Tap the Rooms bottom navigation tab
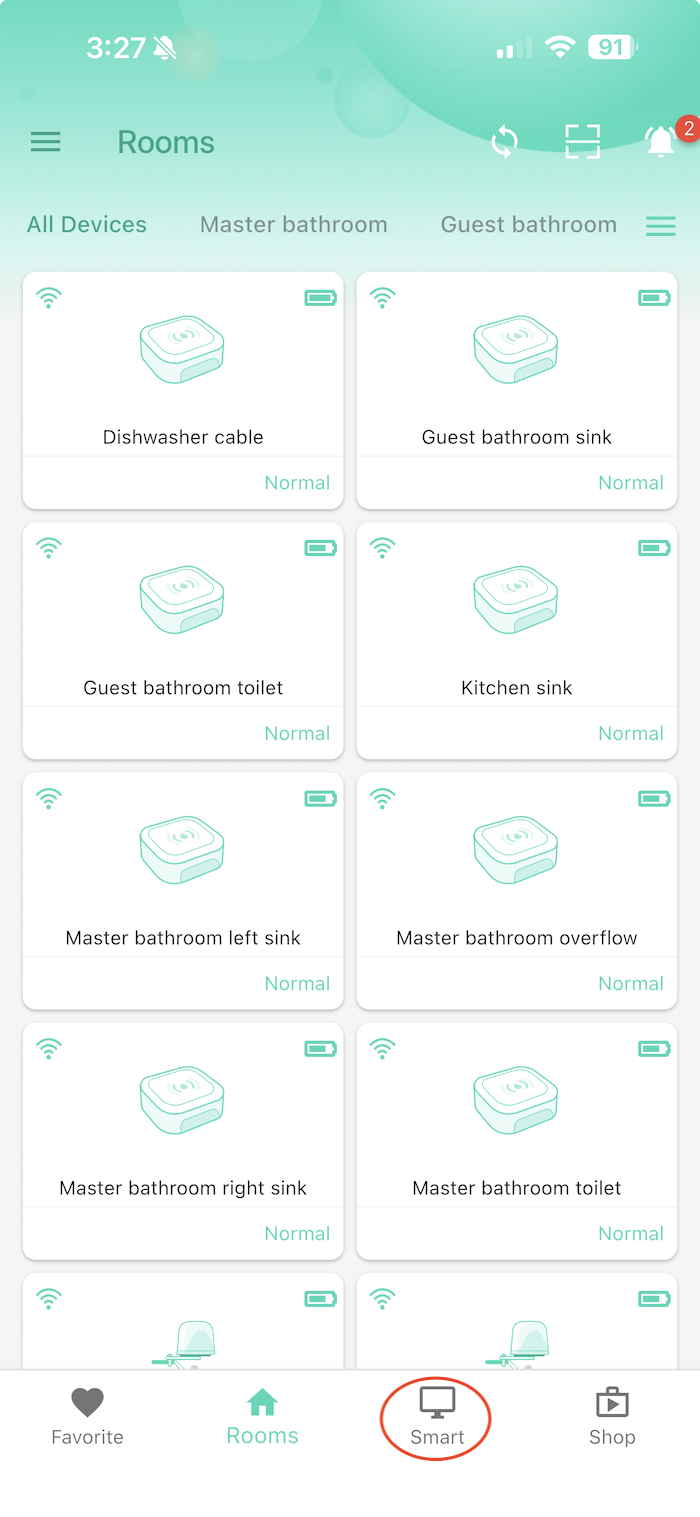 262,1417
